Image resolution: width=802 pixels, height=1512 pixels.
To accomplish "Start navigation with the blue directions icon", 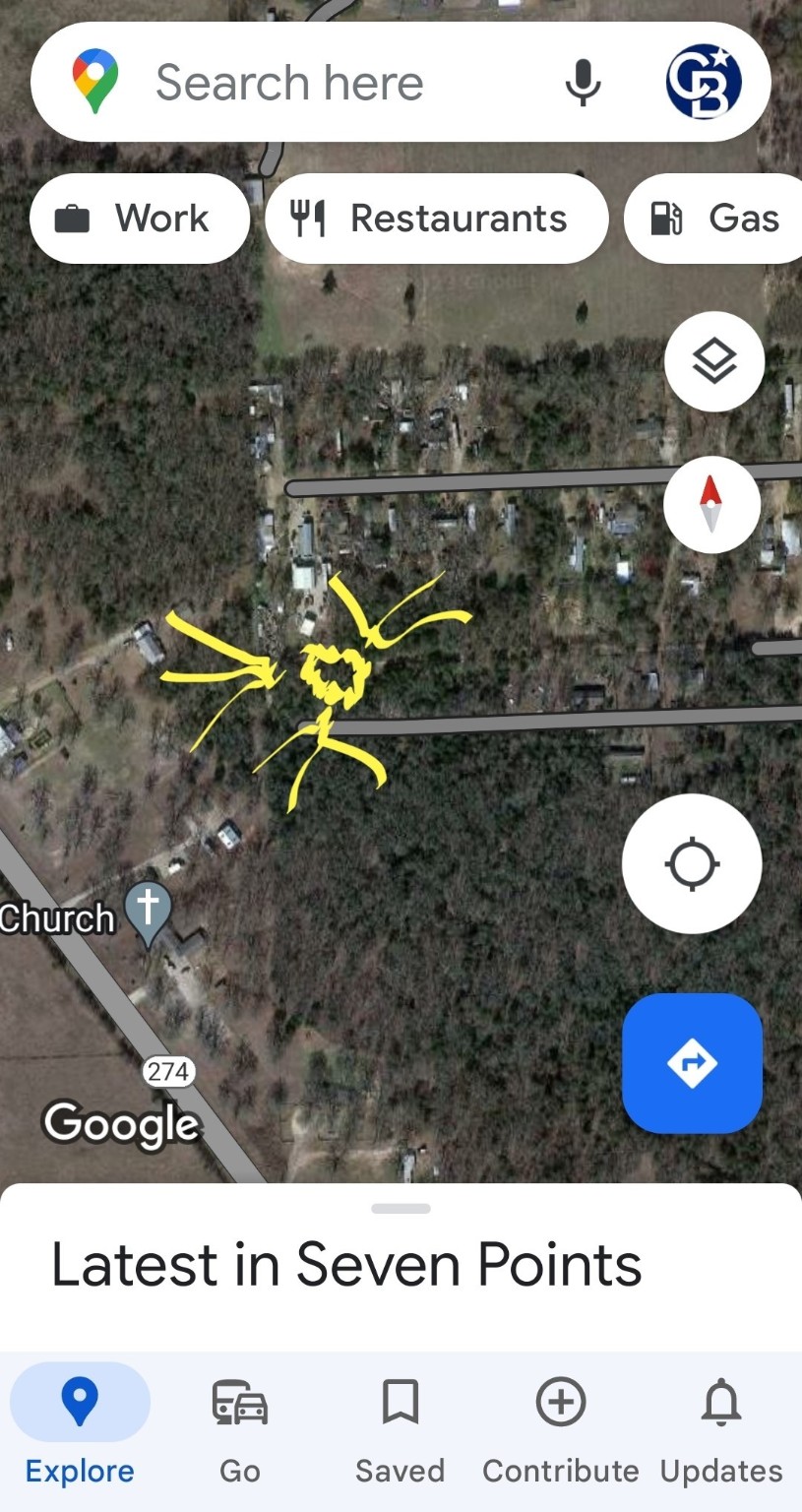I will [x=692, y=1063].
